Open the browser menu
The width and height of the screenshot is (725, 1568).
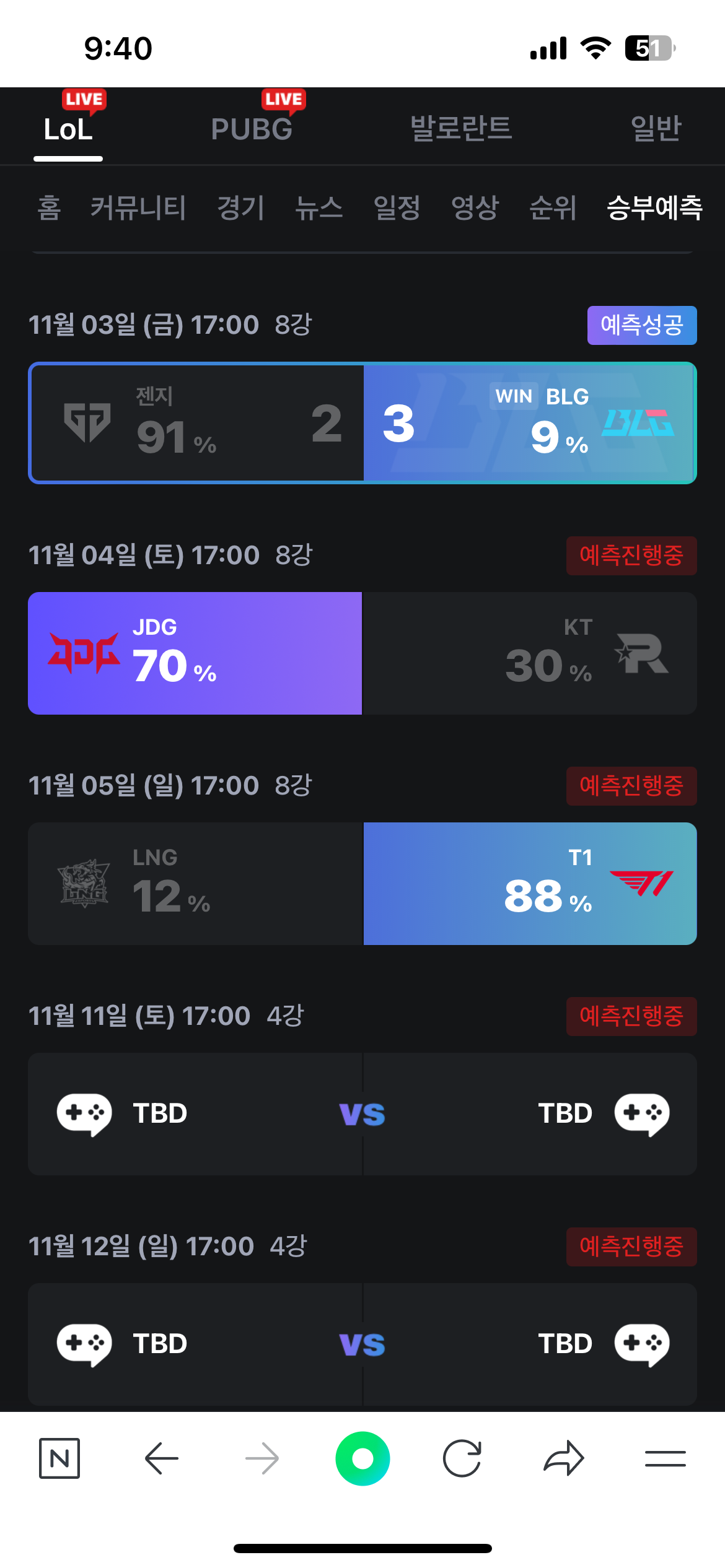665,1458
